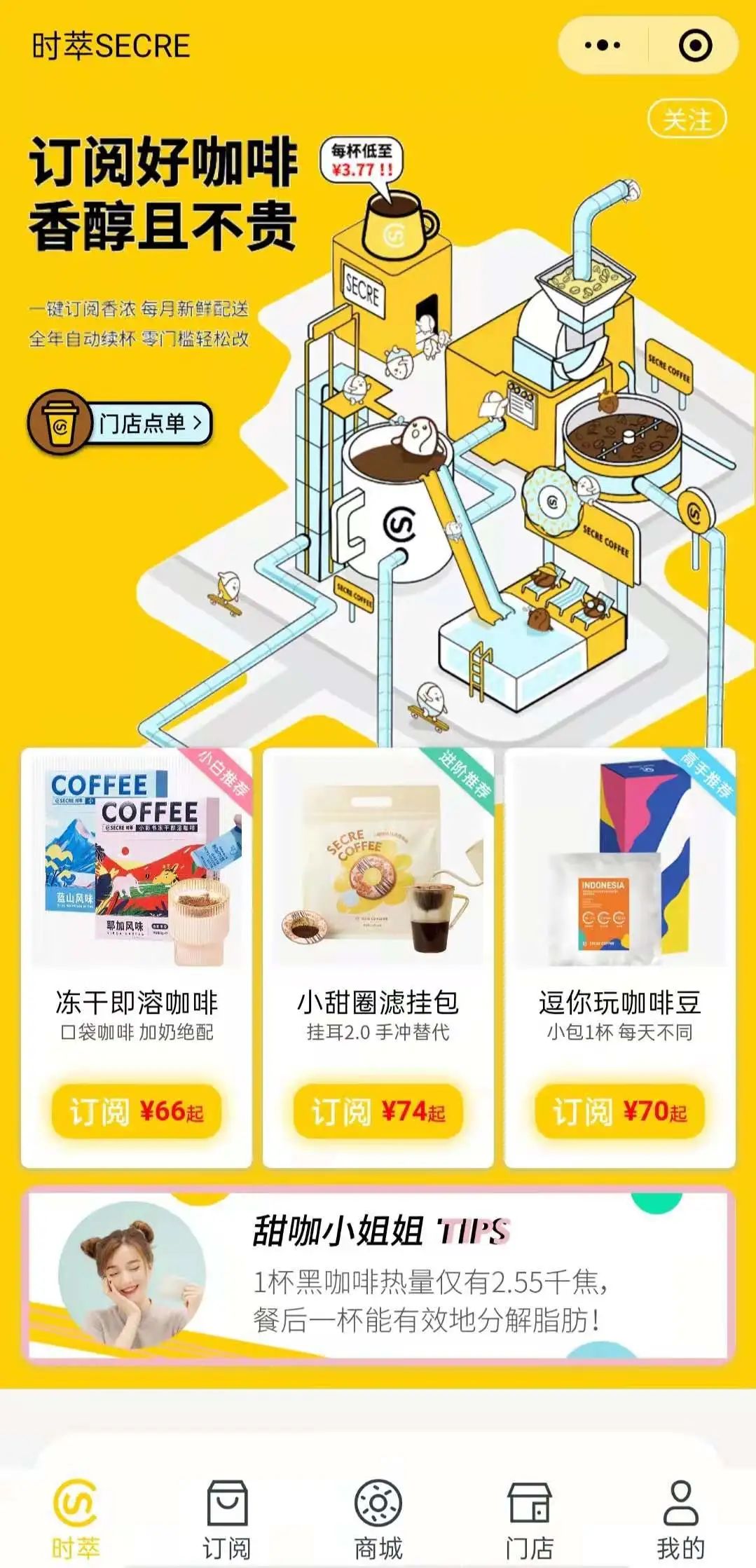Open the mini program three-dot menu
The width and height of the screenshot is (756, 1568).
coord(603,46)
